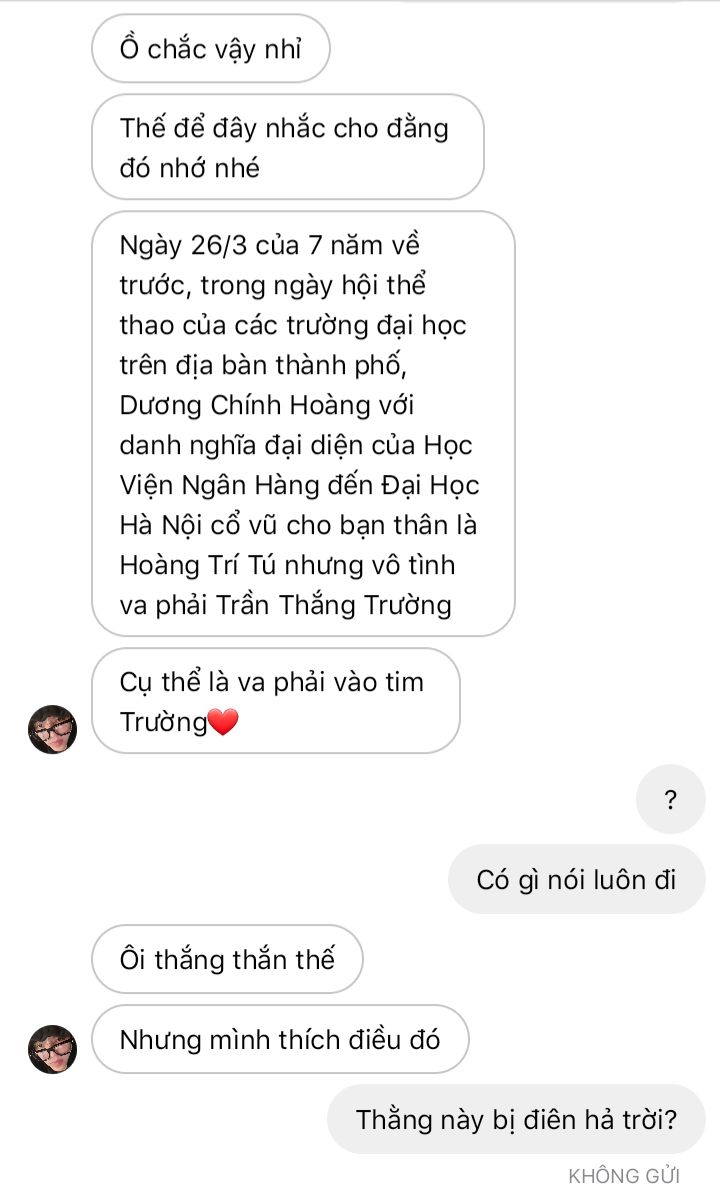720x1195 pixels.
Task: Open sender's avatar beside the heart message
Action: pos(52,729)
